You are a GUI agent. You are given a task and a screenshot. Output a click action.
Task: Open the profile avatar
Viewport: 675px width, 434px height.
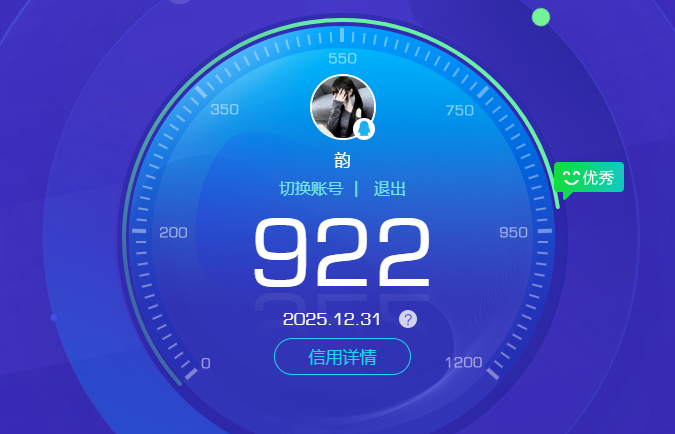coord(342,106)
